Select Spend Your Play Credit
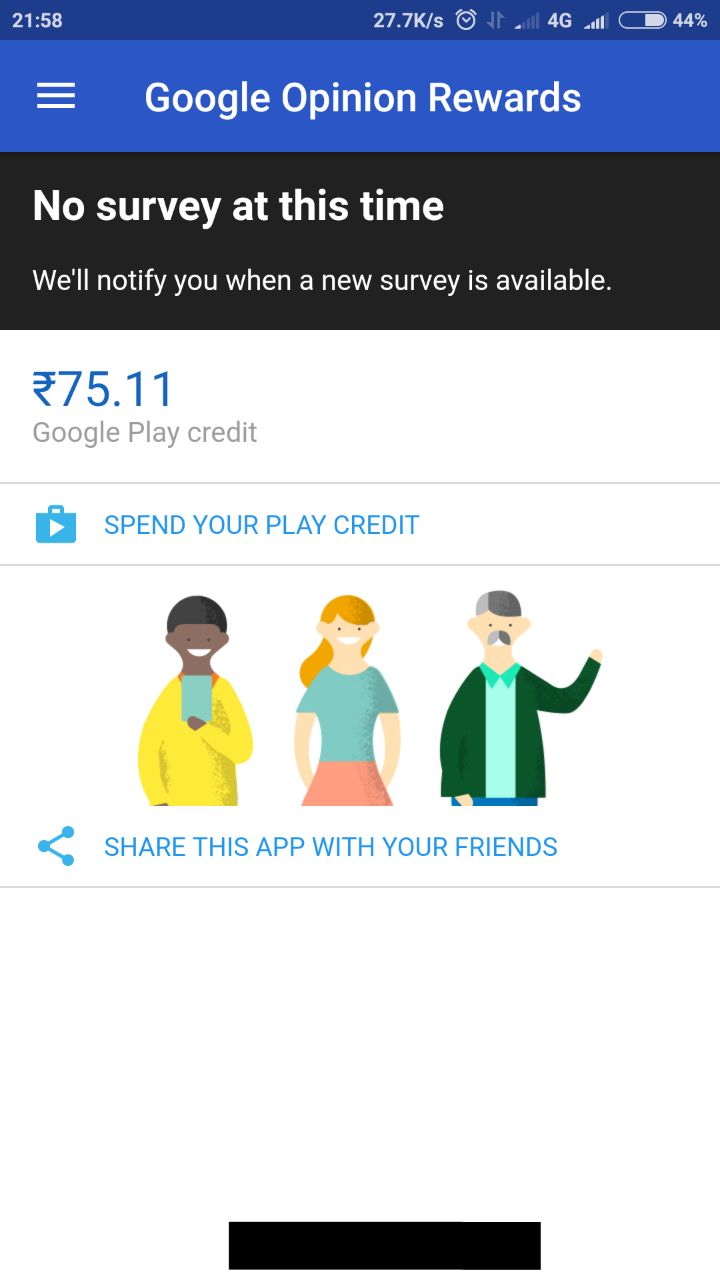The image size is (720, 1280). pos(261,525)
